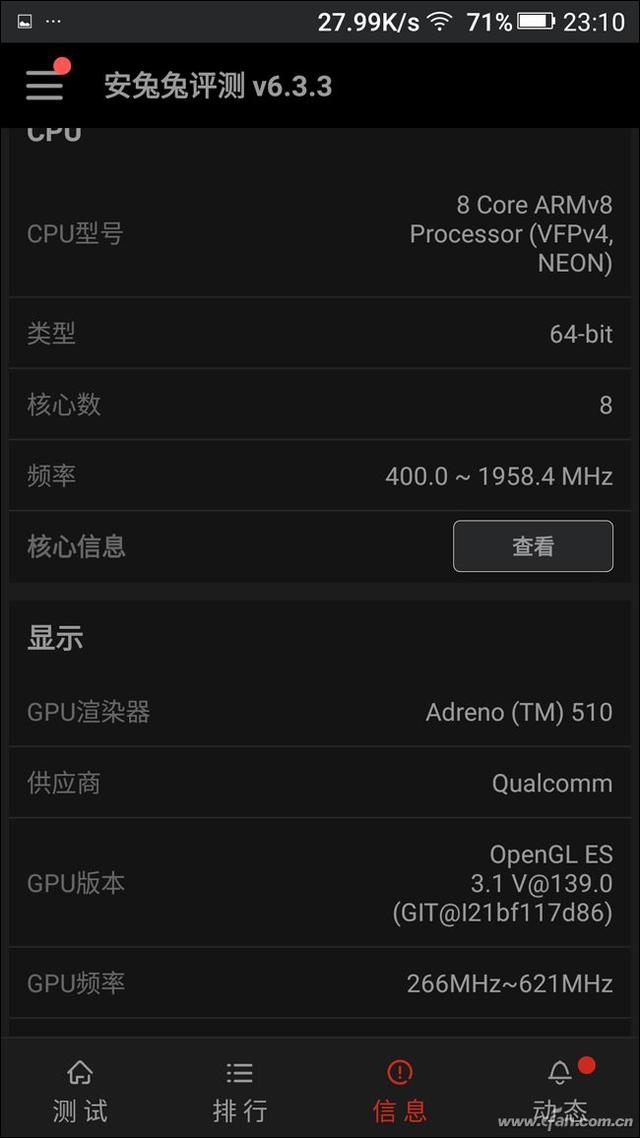Open the hamburger drawer menu
The height and width of the screenshot is (1138, 640).
[45, 86]
